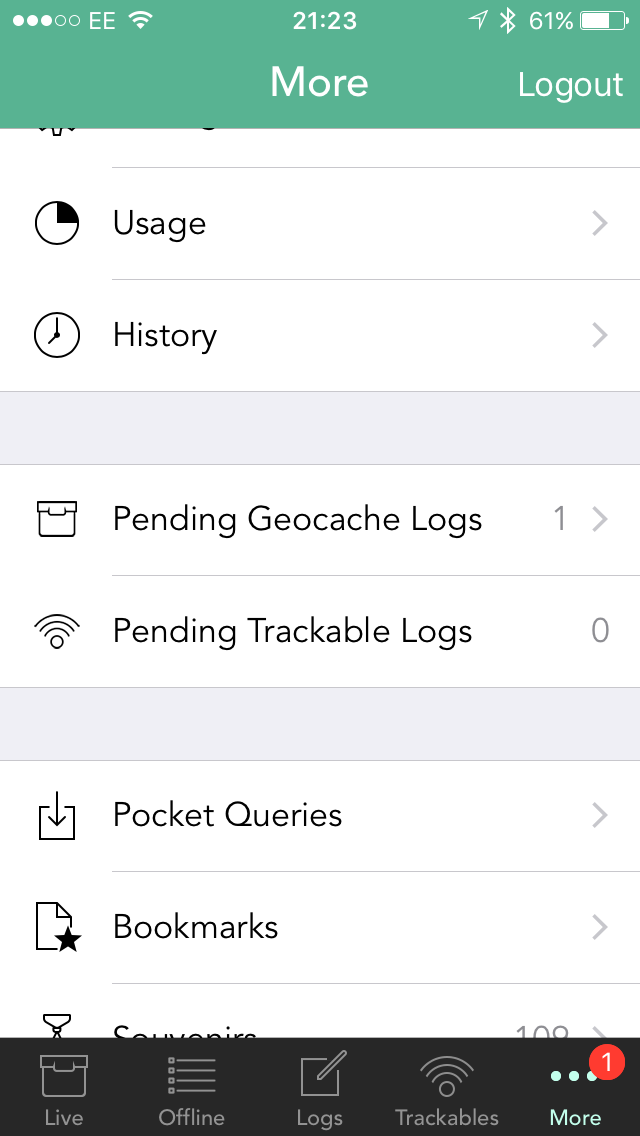Log out using the Logout button

coord(570,85)
